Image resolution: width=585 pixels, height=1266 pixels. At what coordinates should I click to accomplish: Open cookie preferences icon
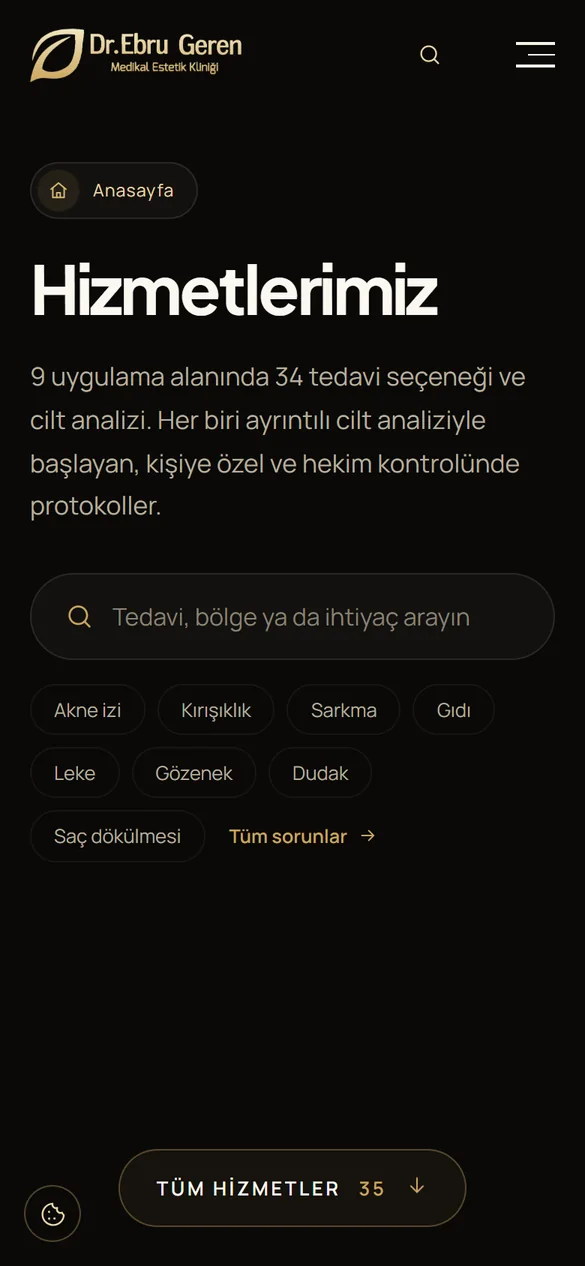coord(52,1214)
